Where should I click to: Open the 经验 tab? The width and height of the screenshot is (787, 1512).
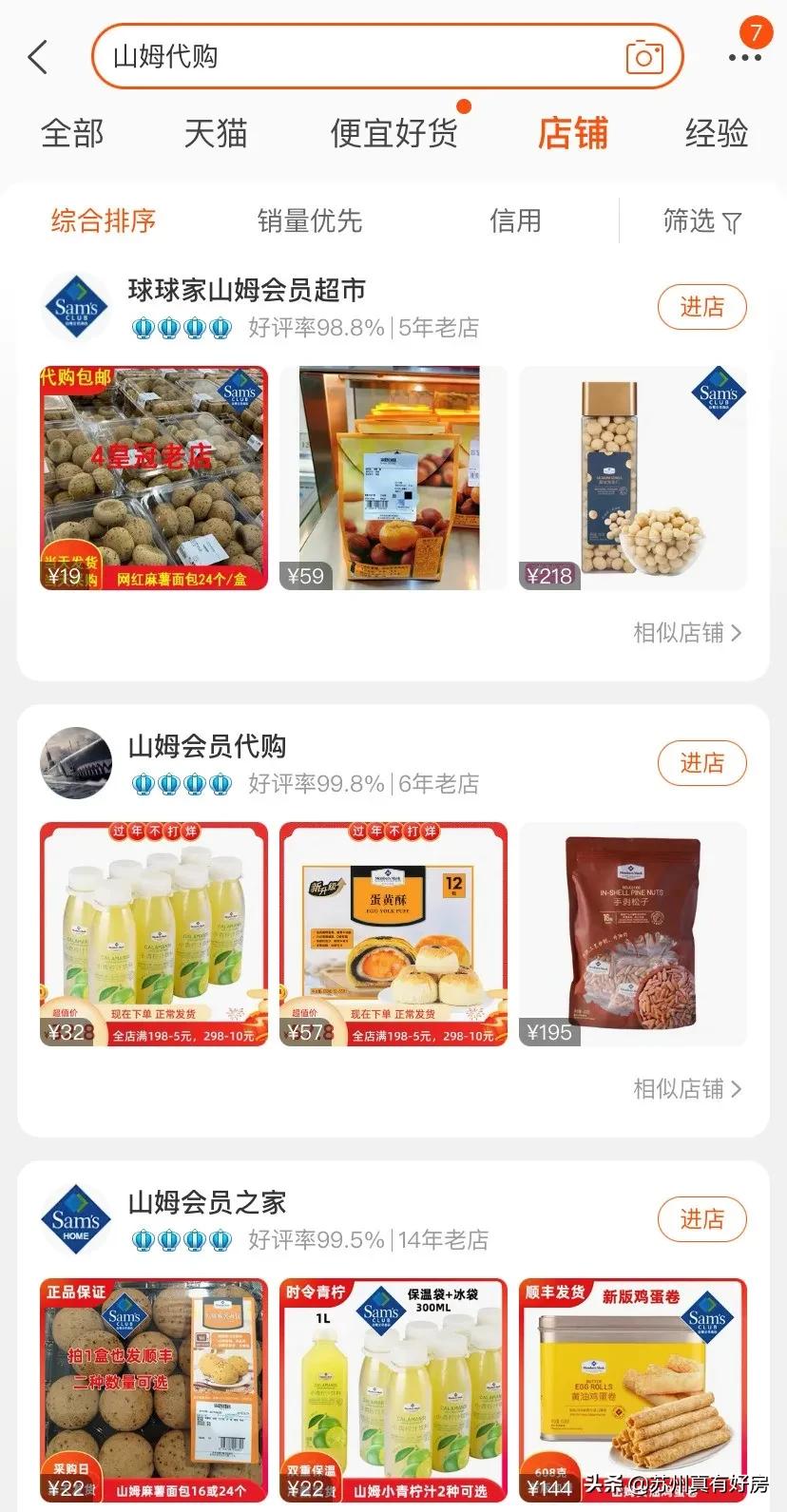click(x=717, y=134)
